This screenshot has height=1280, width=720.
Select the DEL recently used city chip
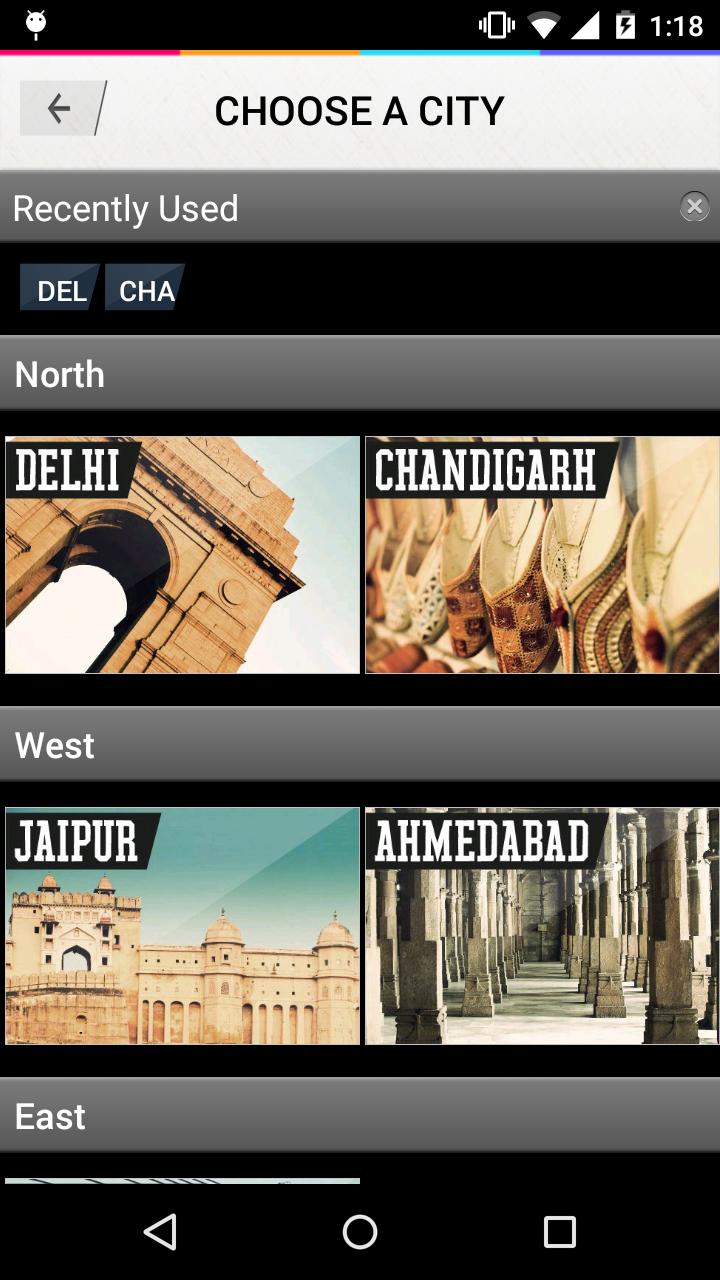point(59,291)
